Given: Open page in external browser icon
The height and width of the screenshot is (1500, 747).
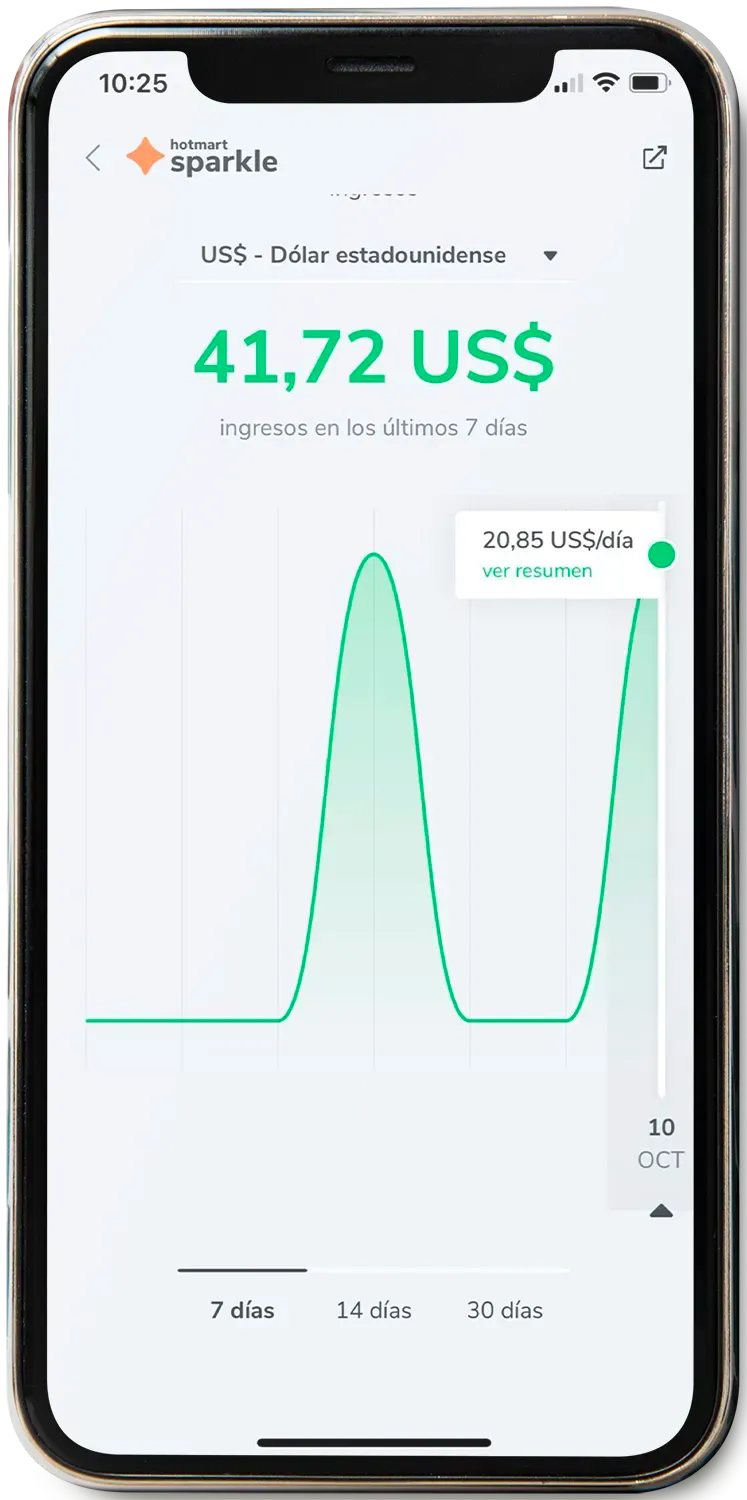Looking at the screenshot, I should [x=654, y=158].
